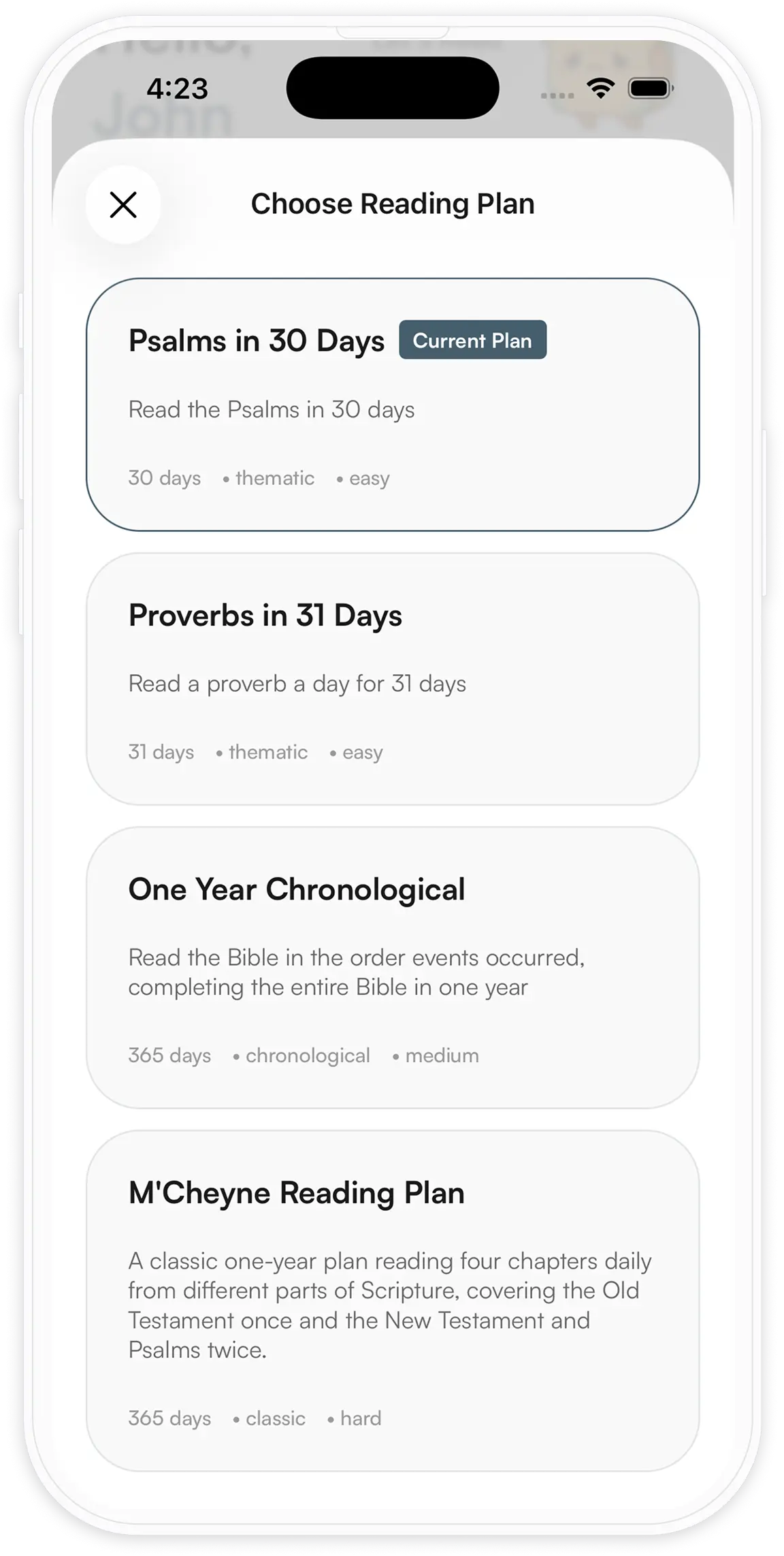Open the M'Cheyne Reading Plan card
Image resolution: width=784 pixels, height=1556 pixels.
(392, 1299)
